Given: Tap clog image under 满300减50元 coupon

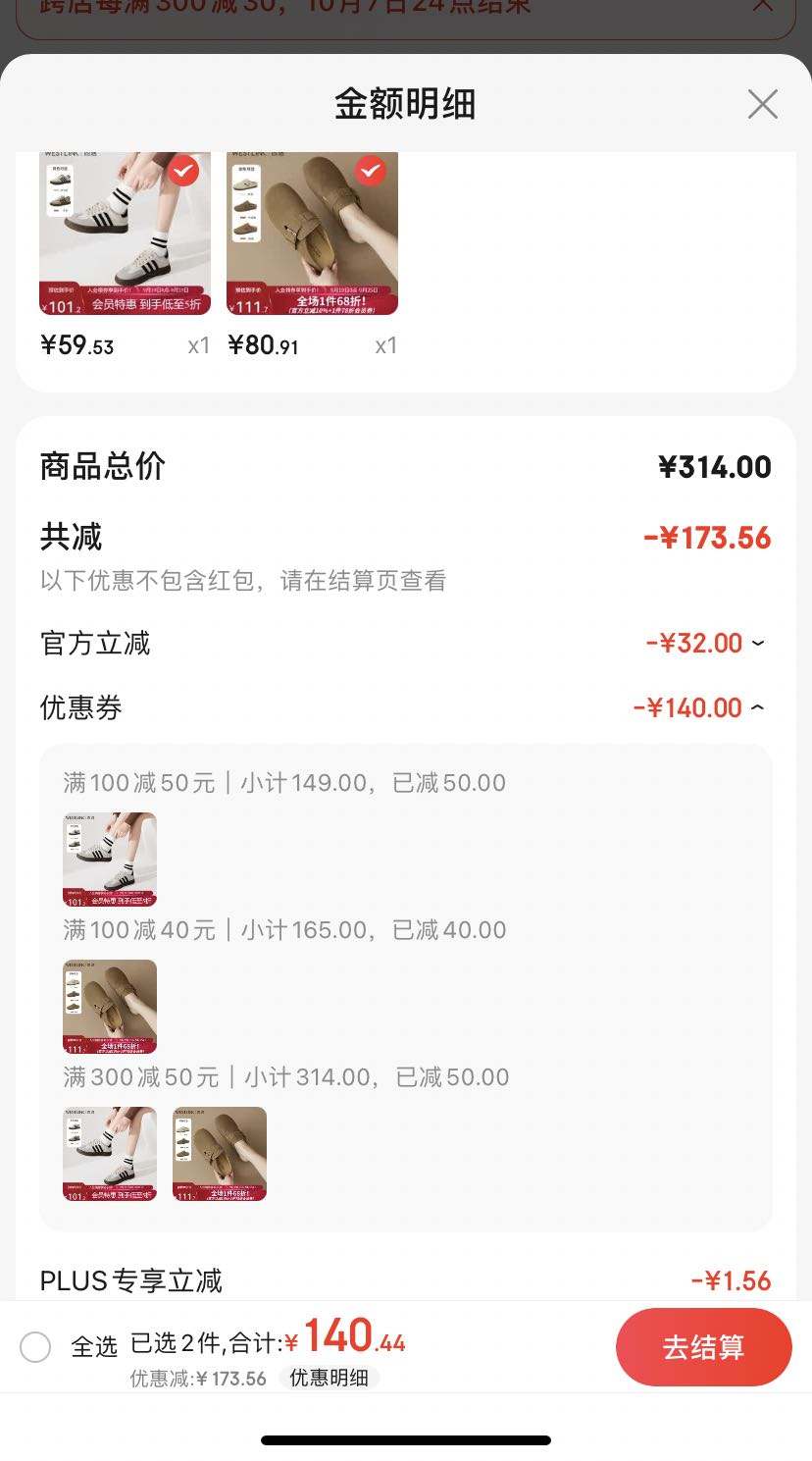Looking at the screenshot, I should point(219,1153).
